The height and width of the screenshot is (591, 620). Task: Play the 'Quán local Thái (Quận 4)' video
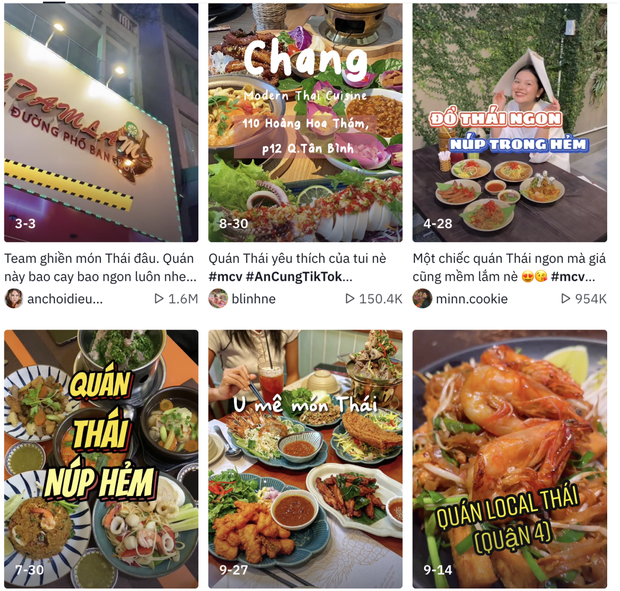[509, 458]
